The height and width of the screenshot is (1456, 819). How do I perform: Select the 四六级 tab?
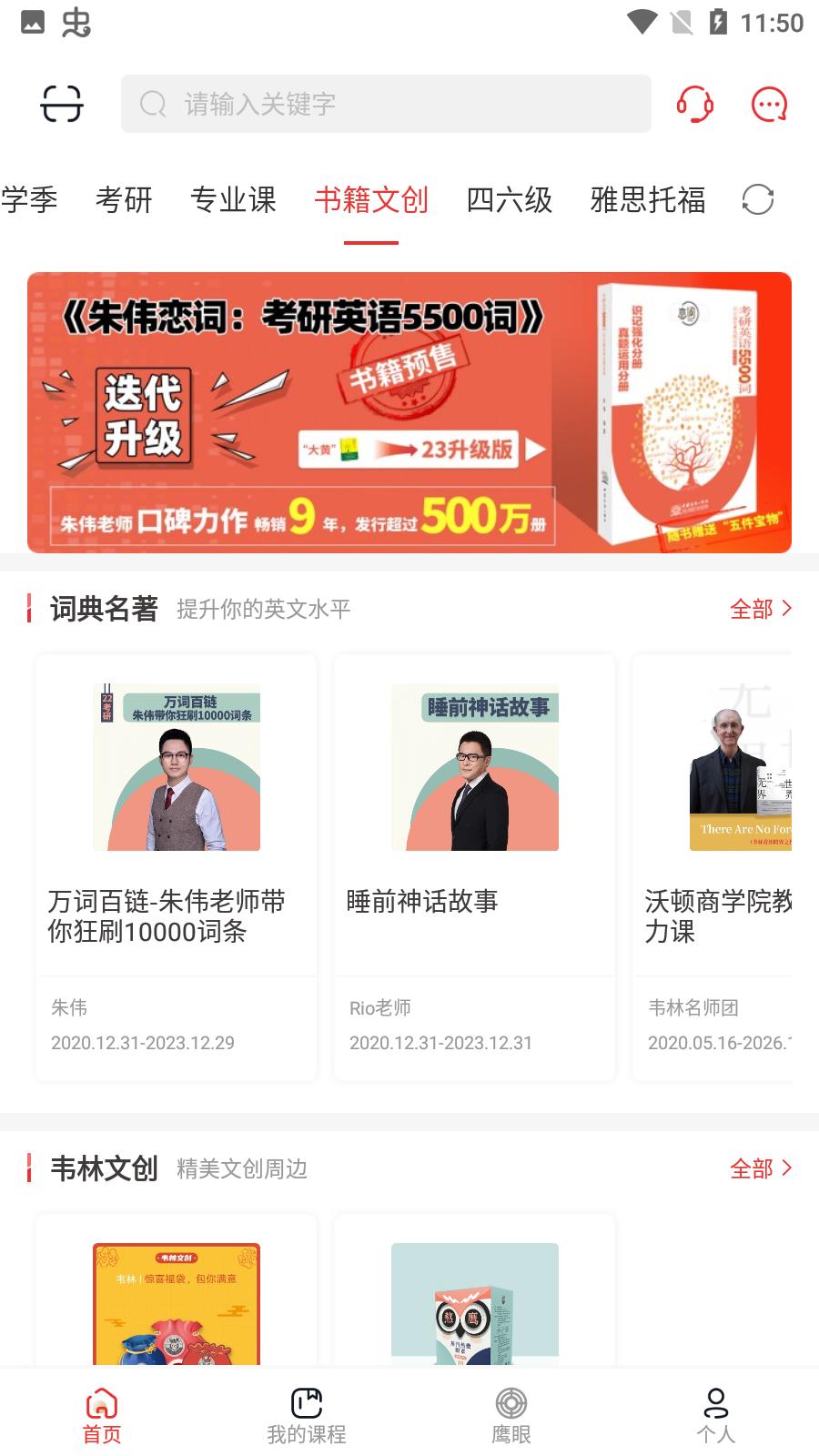click(x=509, y=199)
